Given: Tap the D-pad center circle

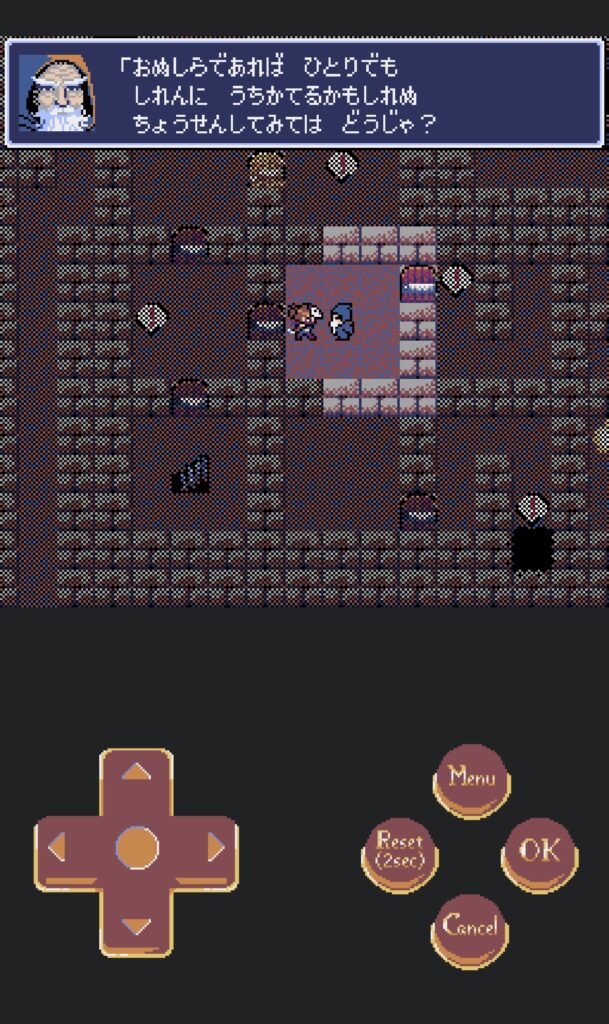Looking at the screenshot, I should click(137, 849).
